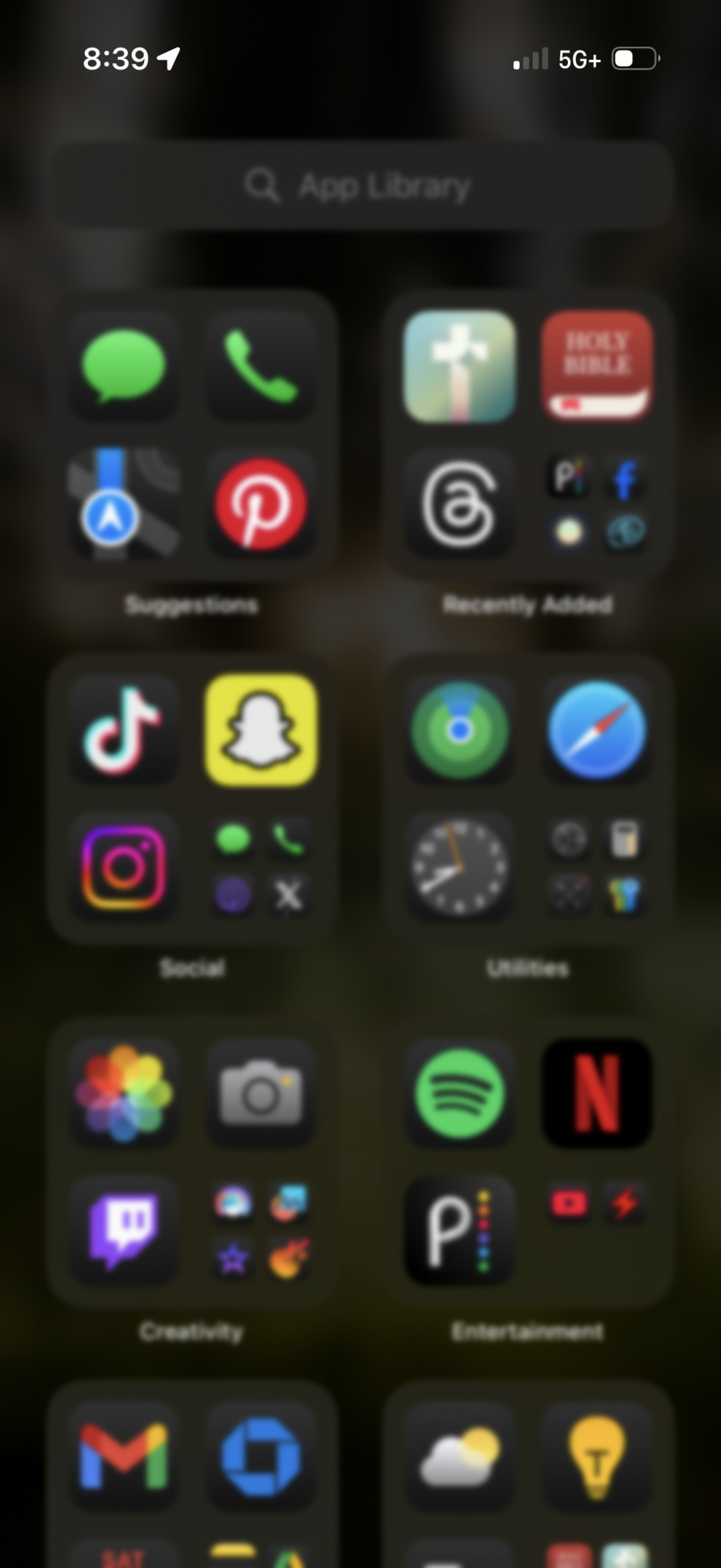The width and height of the screenshot is (721, 1568).
Task: Open Gmail
Action: pyautogui.click(x=124, y=1456)
